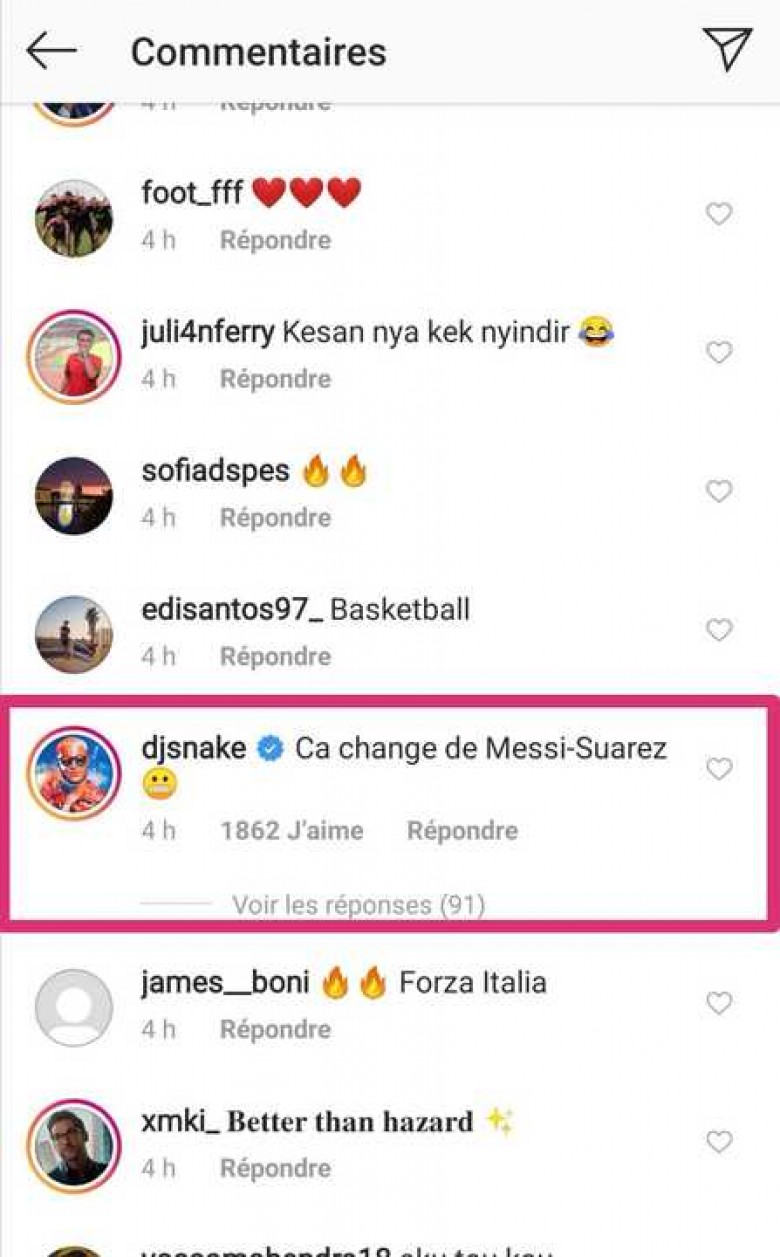Viewport: 780px width, 1257px height.
Task: Tap Répondre under foot_fff comment
Action: tap(275, 240)
